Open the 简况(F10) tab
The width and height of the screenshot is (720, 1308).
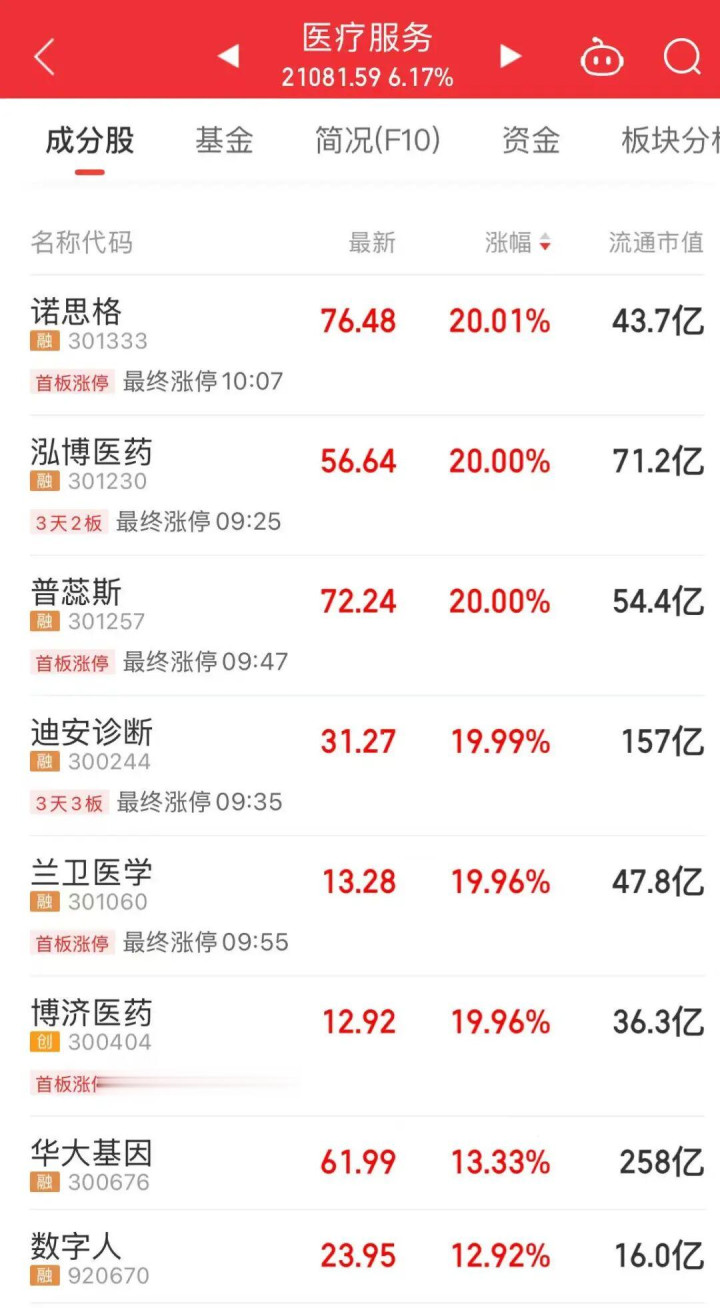(378, 141)
